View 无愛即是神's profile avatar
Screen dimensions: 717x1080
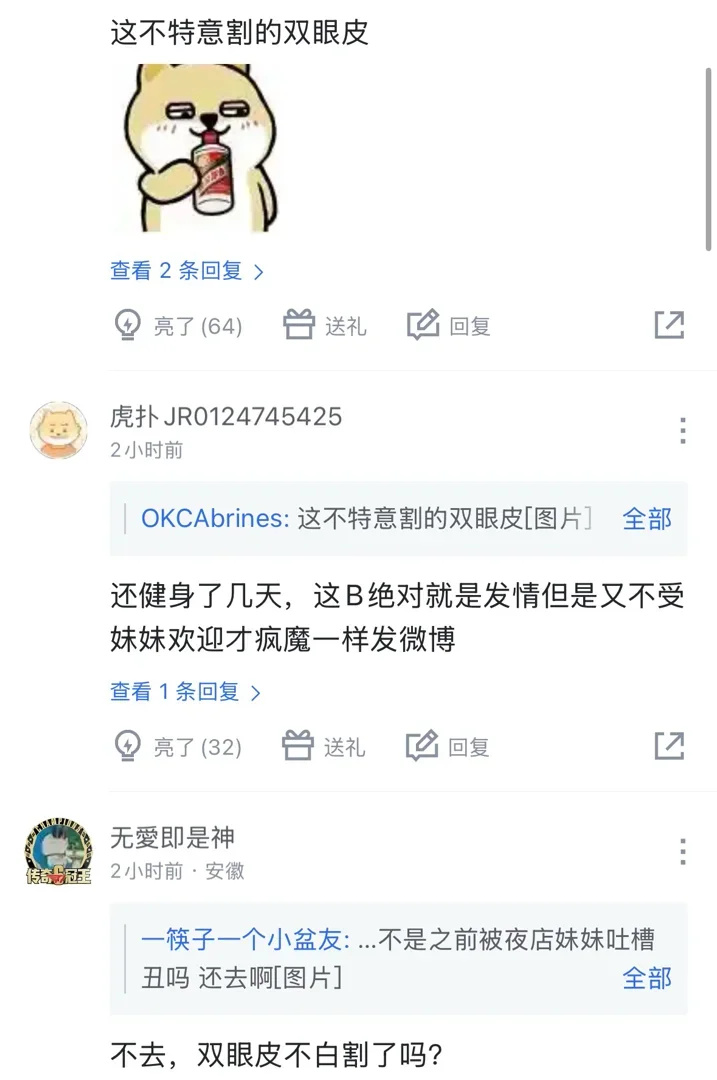tap(58, 852)
